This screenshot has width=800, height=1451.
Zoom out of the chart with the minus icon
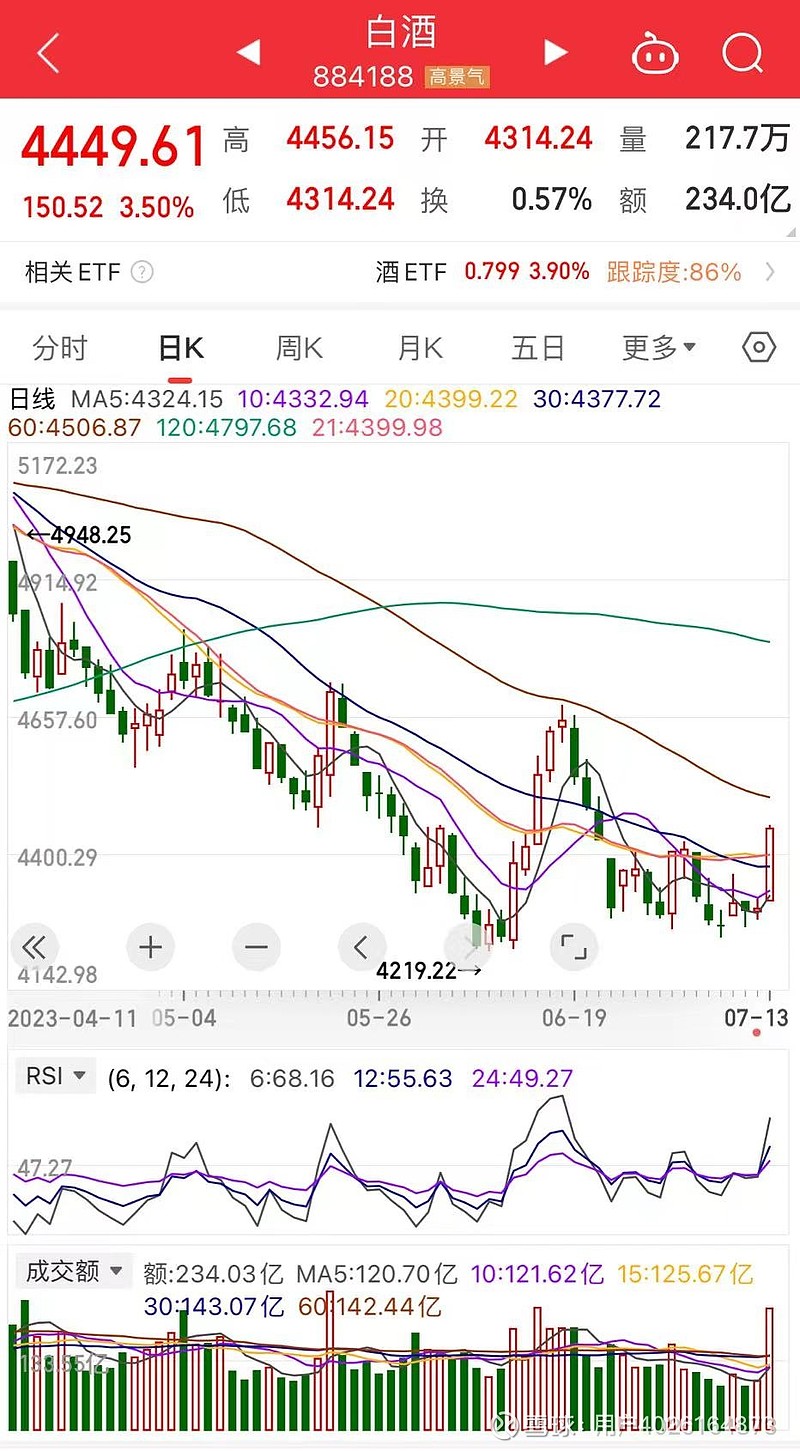pyautogui.click(x=256, y=947)
